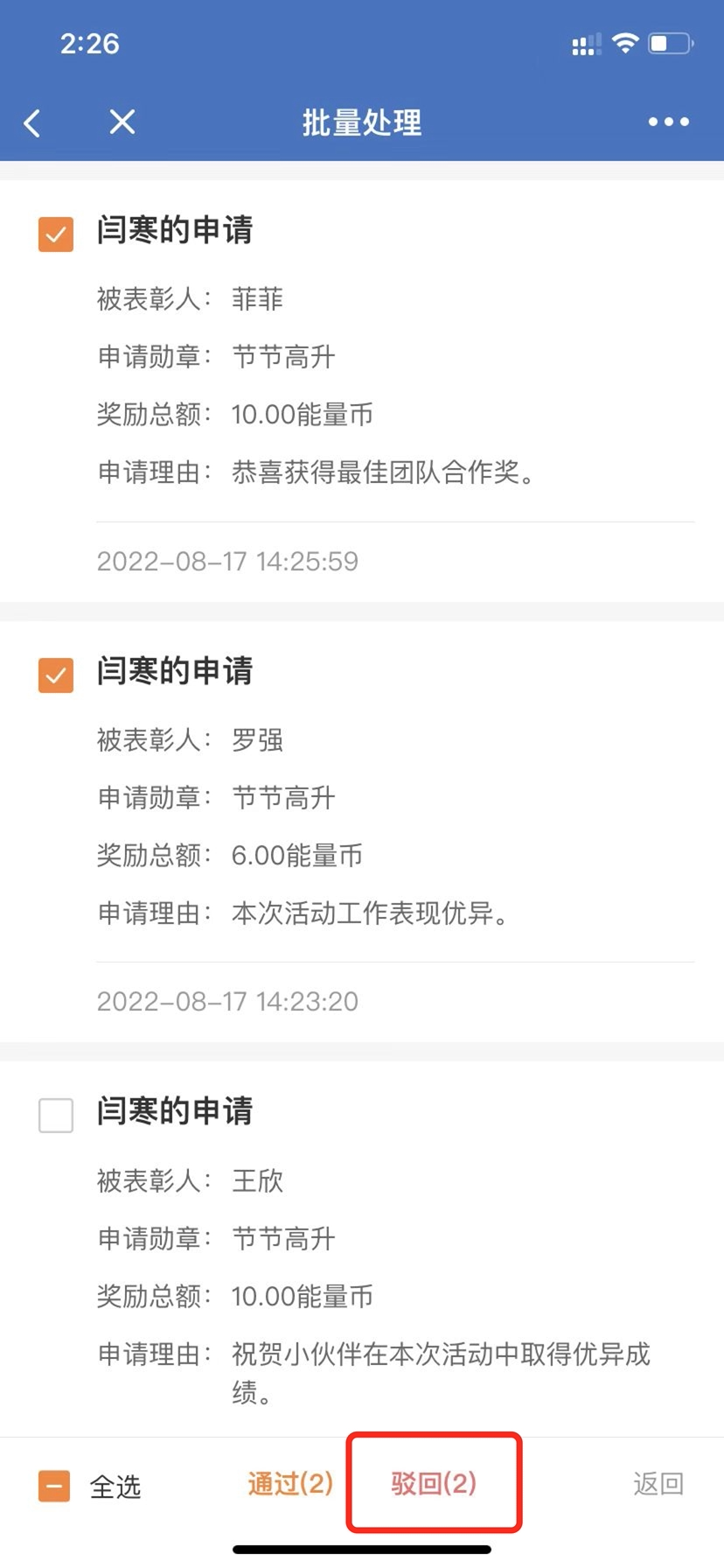Reject selected with 驳回(2)
This screenshot has height=1568, width=724.
click(x=434, y=1483)
